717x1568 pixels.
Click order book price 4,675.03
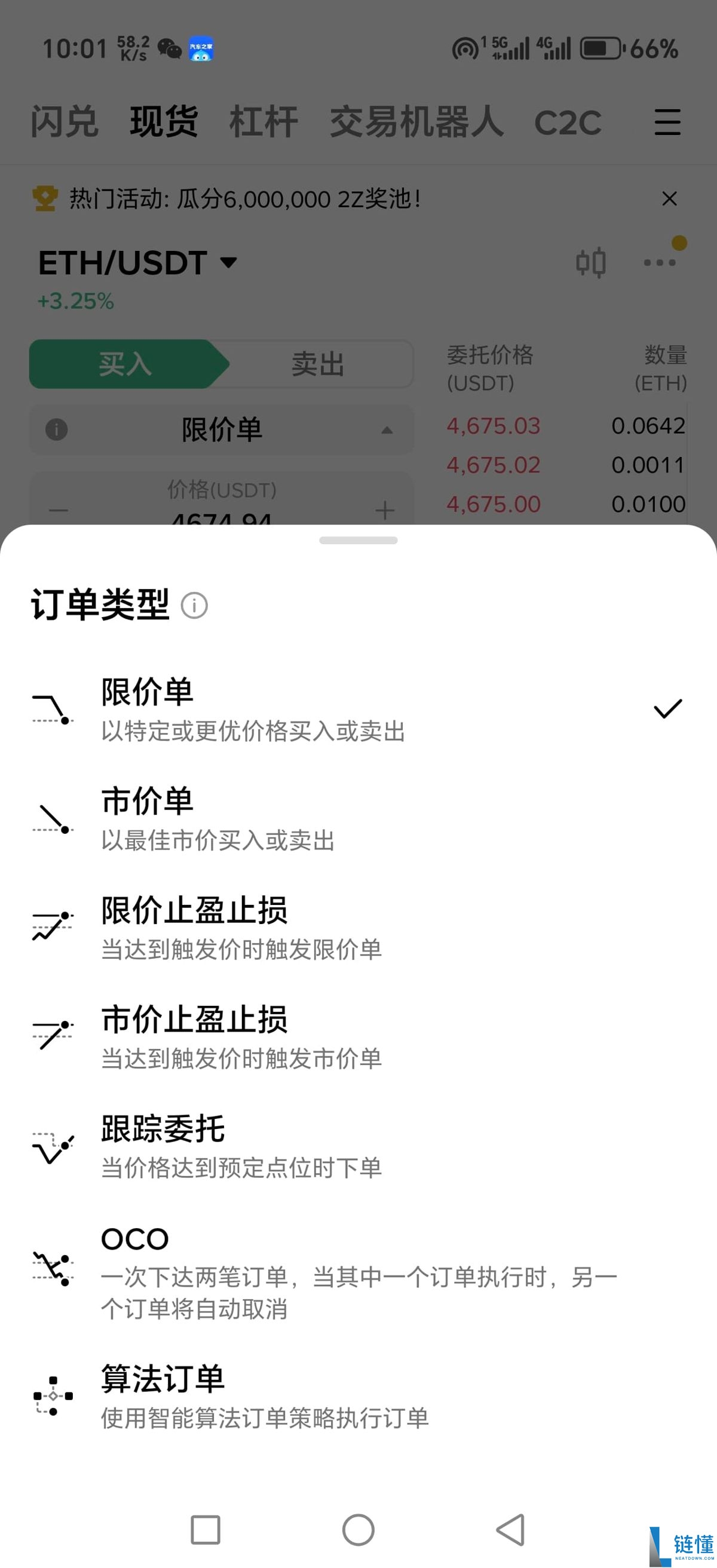[494, 425]
